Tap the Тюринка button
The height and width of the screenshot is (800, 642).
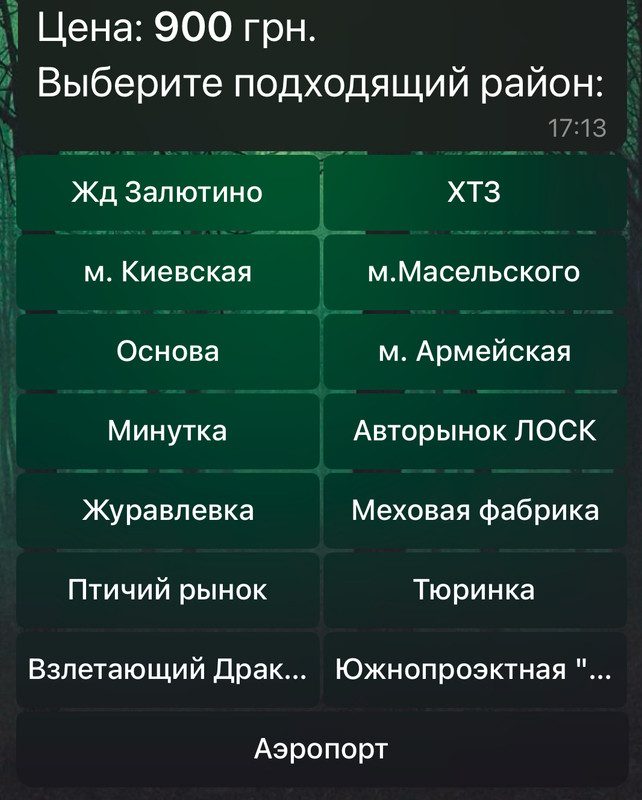[x=475, y=590]
